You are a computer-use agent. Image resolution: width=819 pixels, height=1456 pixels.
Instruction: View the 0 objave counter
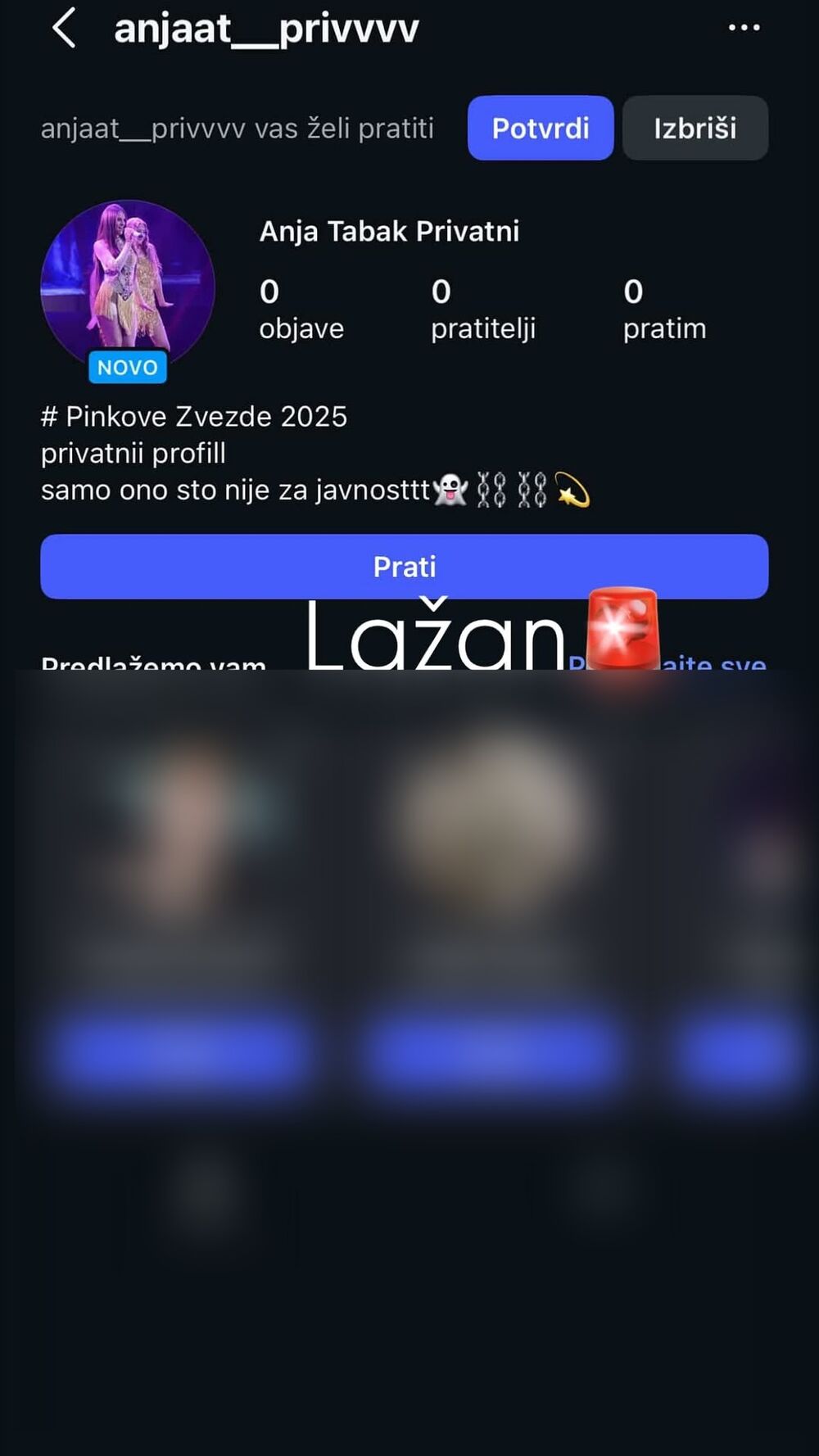(300, 310)
